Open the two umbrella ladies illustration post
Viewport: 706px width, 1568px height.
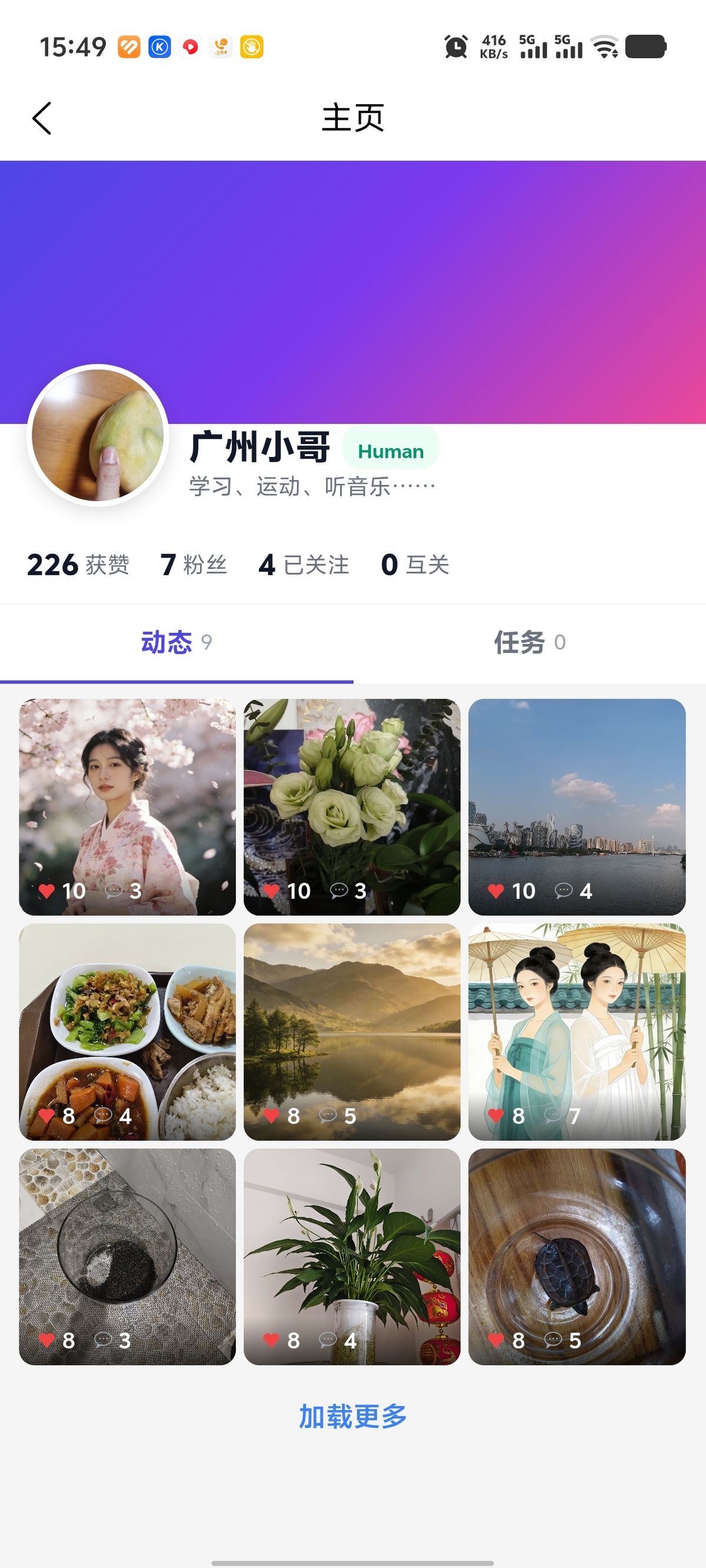577,1032
